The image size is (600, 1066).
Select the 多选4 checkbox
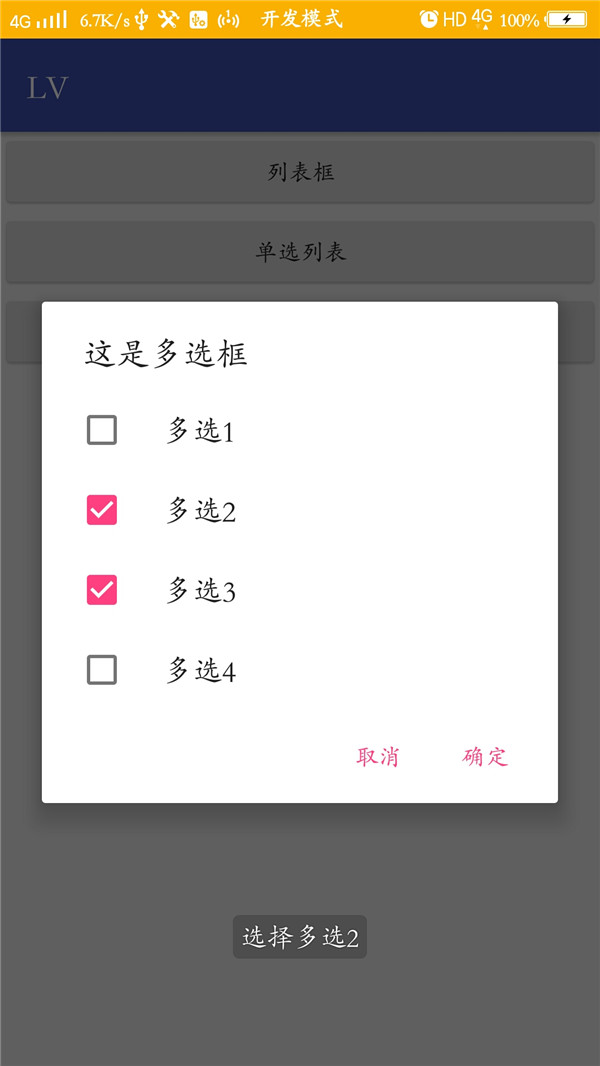coord(102,670)
